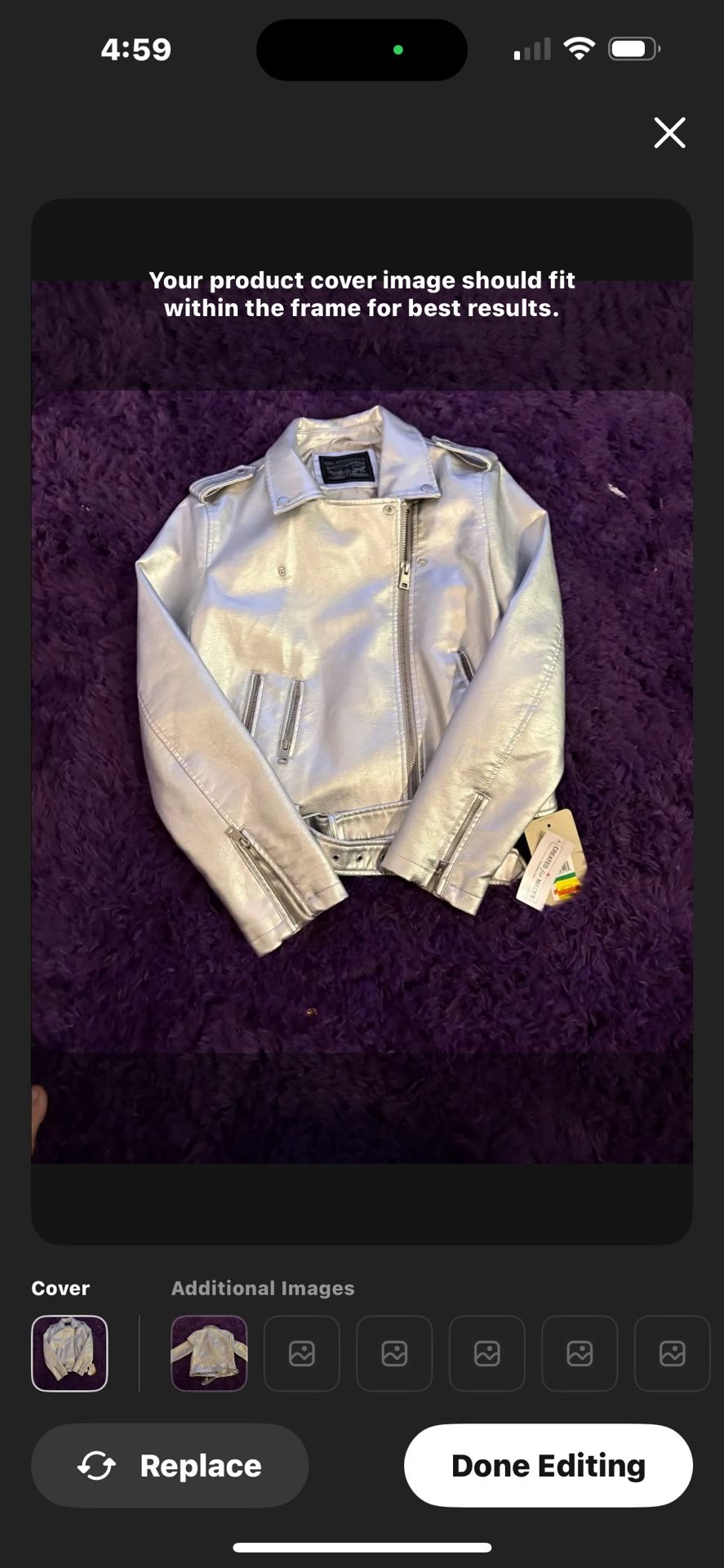Add a photo in the fifth additional image slot
This screenshot has width=724, height=1568.
click(580, 1353)
